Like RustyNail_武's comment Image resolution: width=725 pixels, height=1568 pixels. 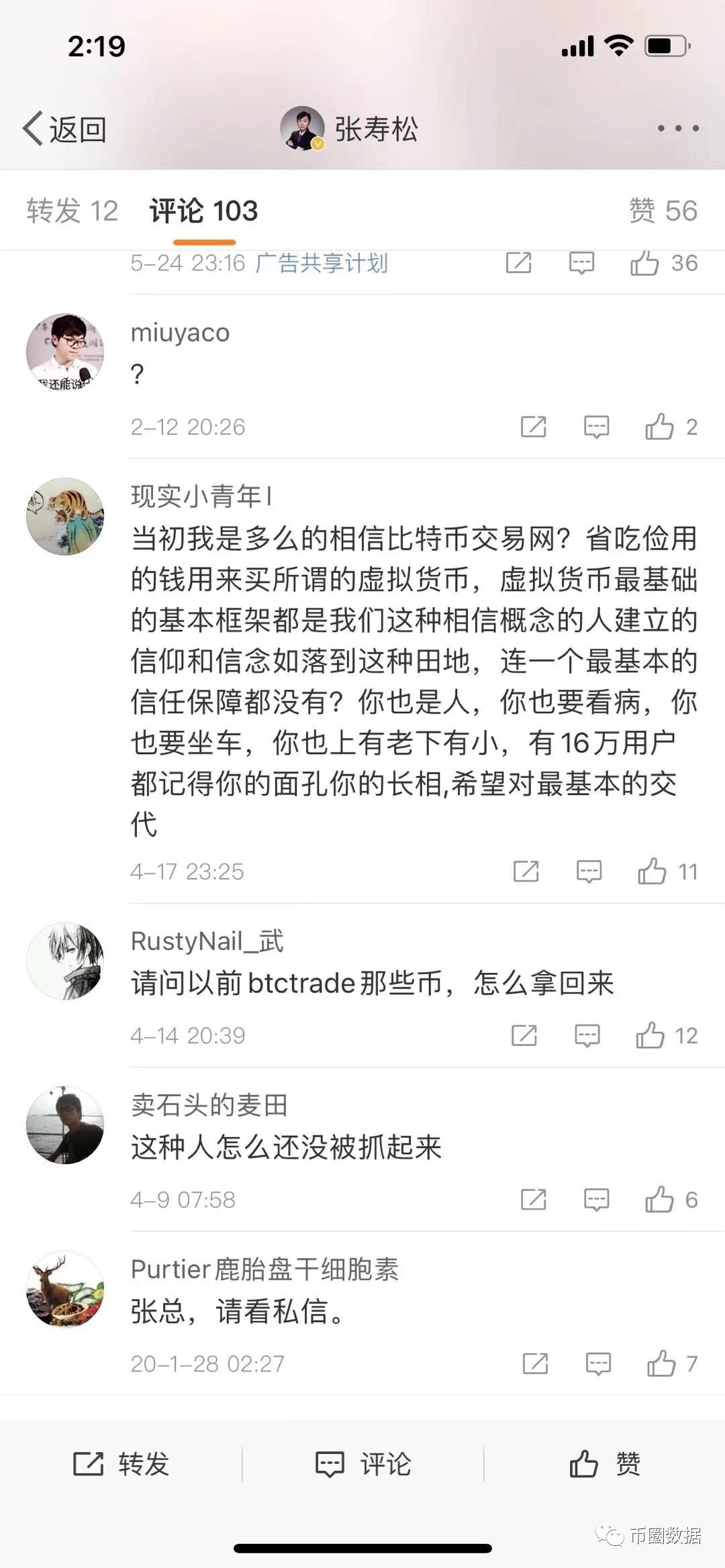click(x=650, y=1035)
